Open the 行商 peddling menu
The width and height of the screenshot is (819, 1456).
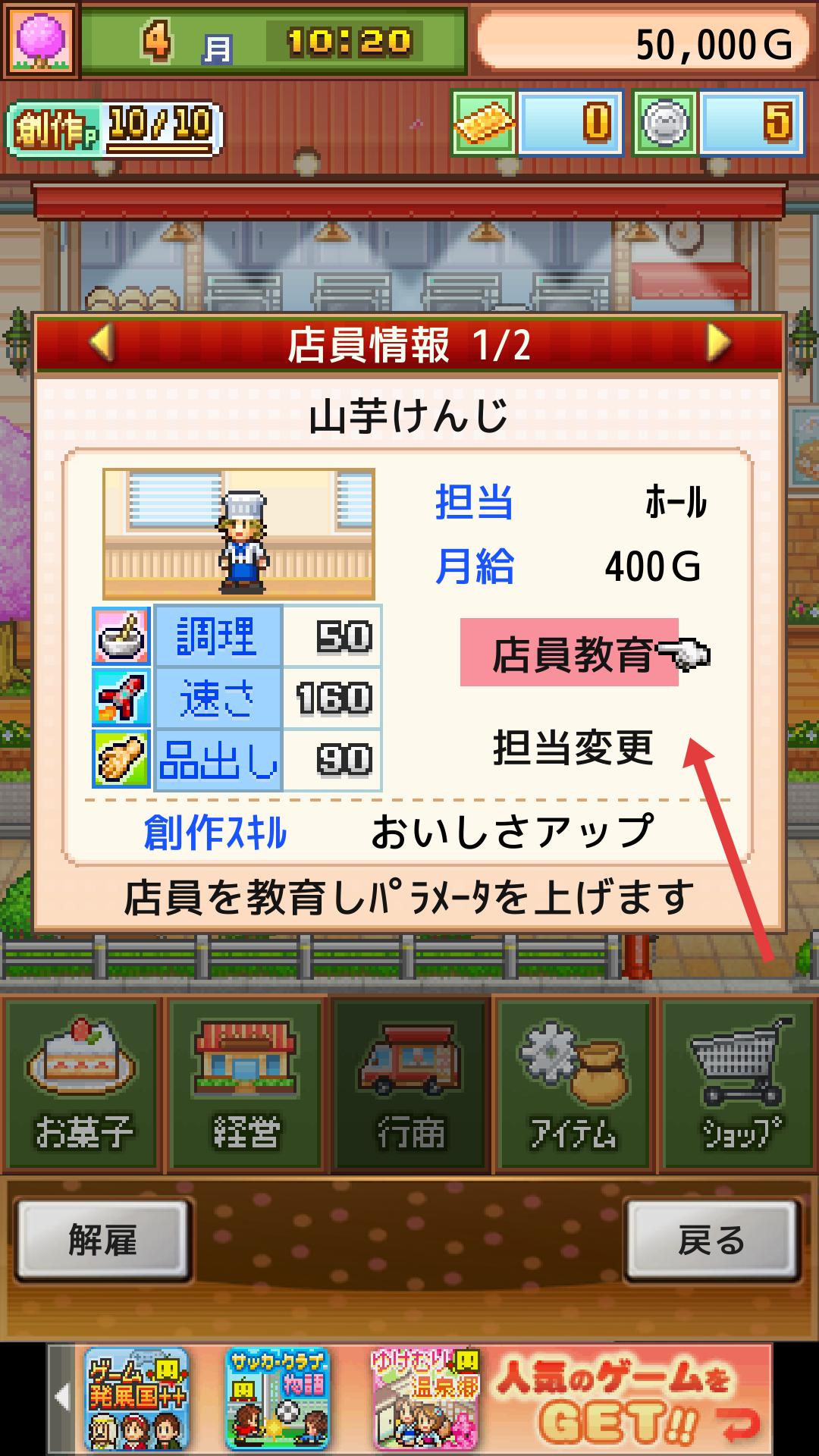point(410,1084)
